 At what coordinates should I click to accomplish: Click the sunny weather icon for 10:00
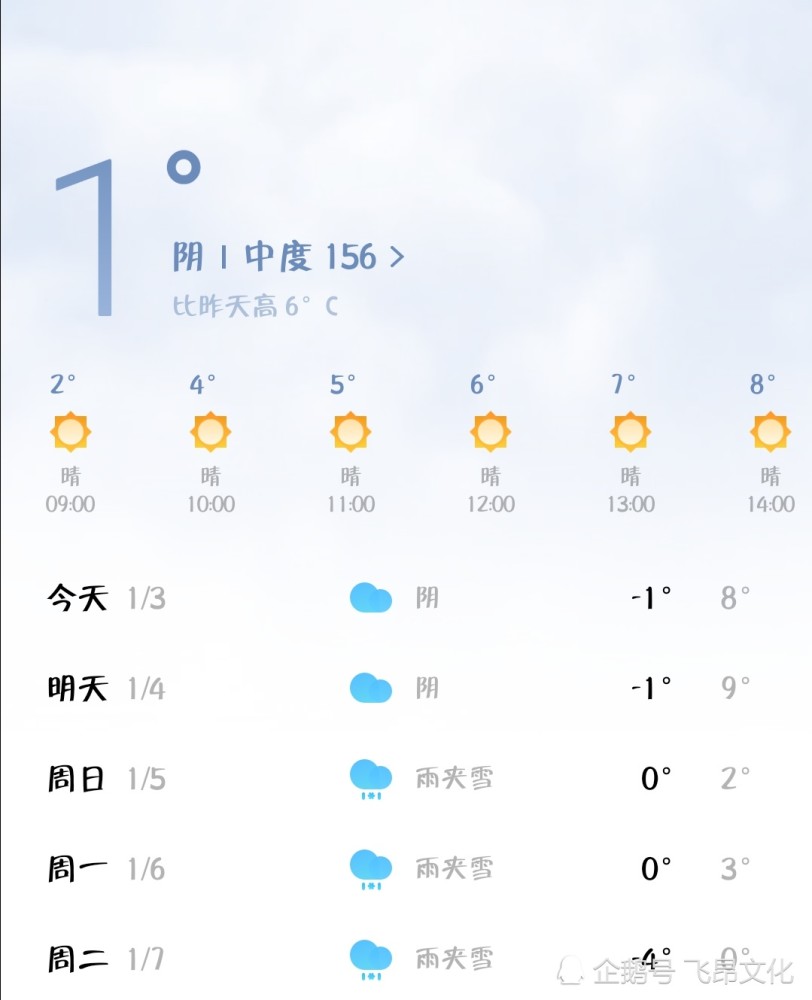pos(210,432)
